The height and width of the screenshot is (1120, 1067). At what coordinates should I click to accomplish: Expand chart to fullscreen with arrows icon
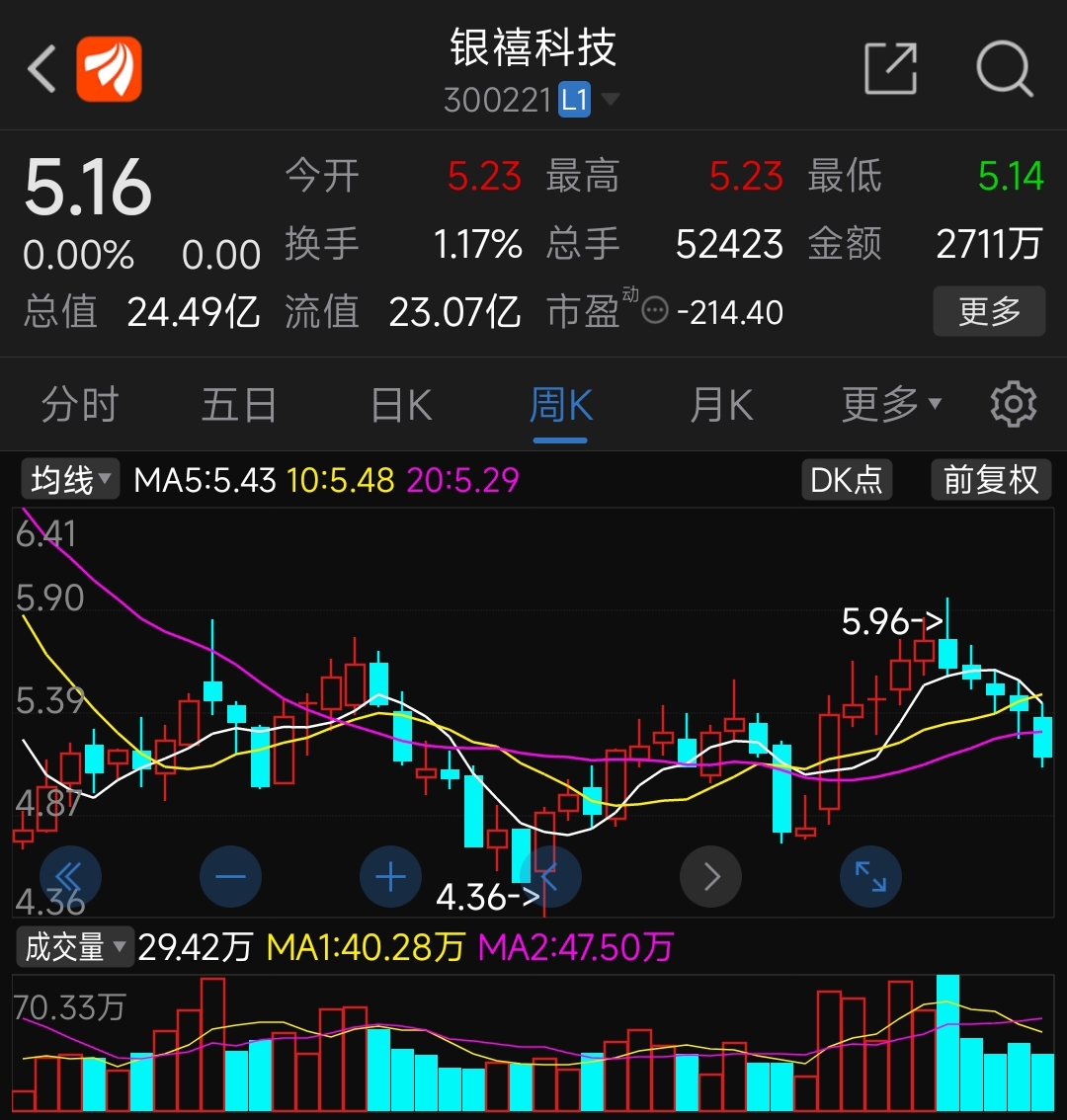[870, 876]
